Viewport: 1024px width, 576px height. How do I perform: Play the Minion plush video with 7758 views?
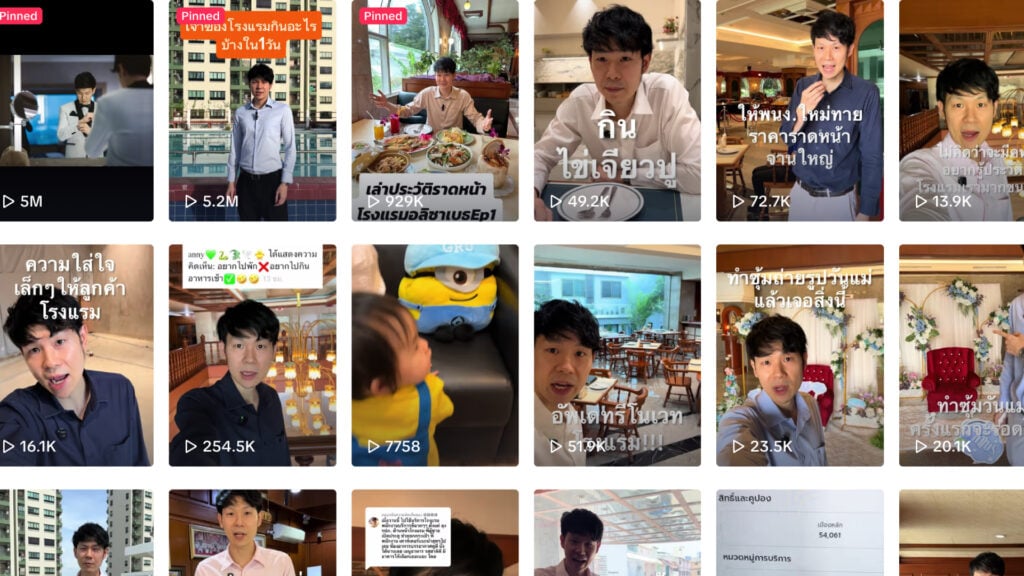click(x=435, y=355)
